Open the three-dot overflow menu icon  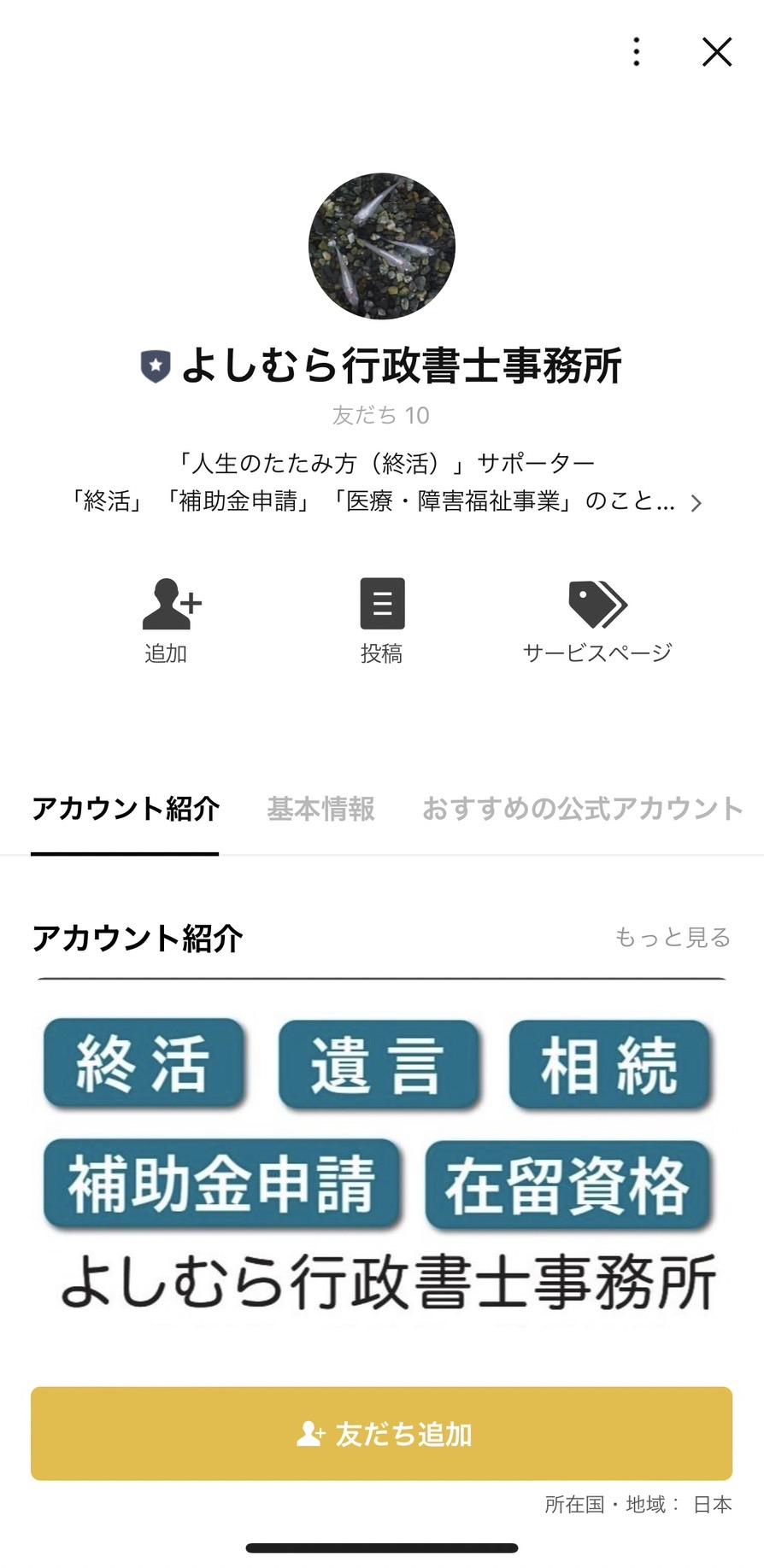(x=636, y=52)
